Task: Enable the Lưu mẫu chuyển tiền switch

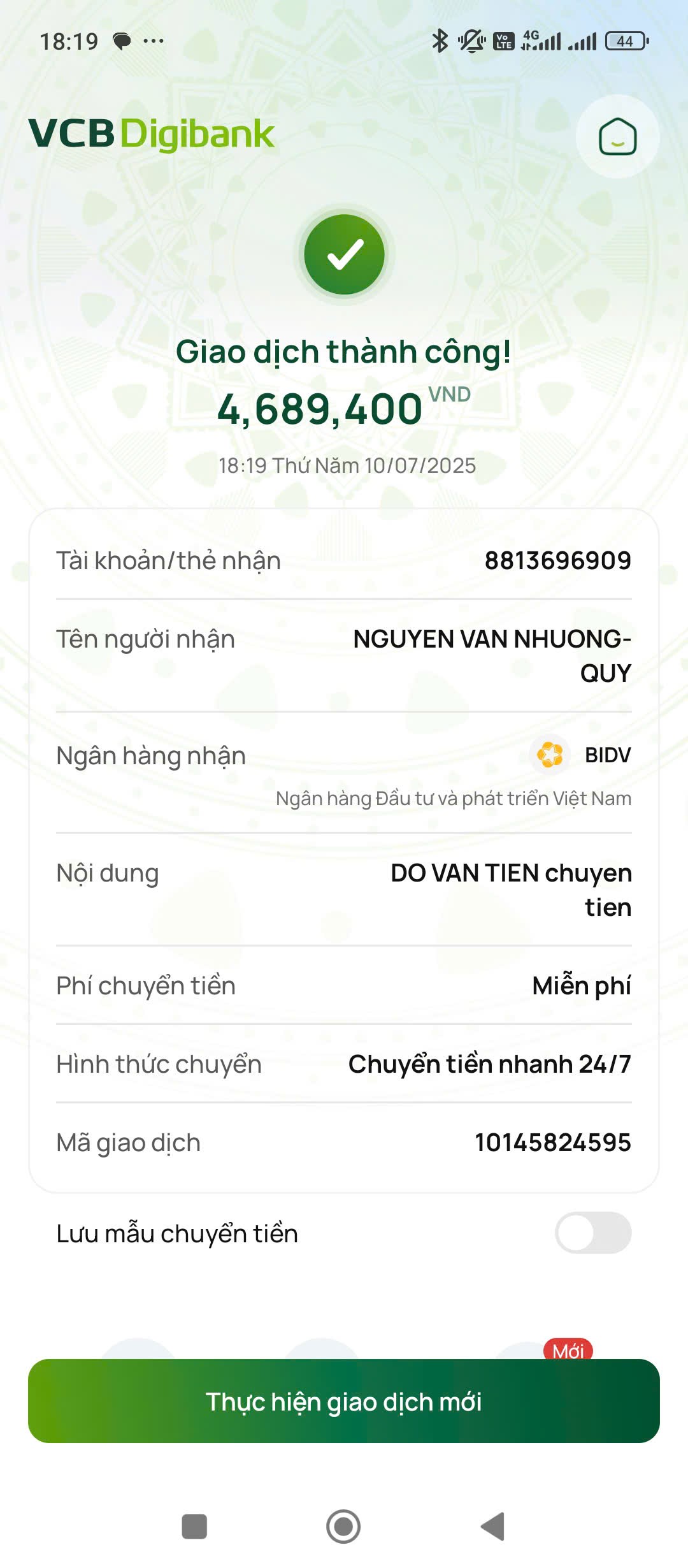Action: 593,1233
